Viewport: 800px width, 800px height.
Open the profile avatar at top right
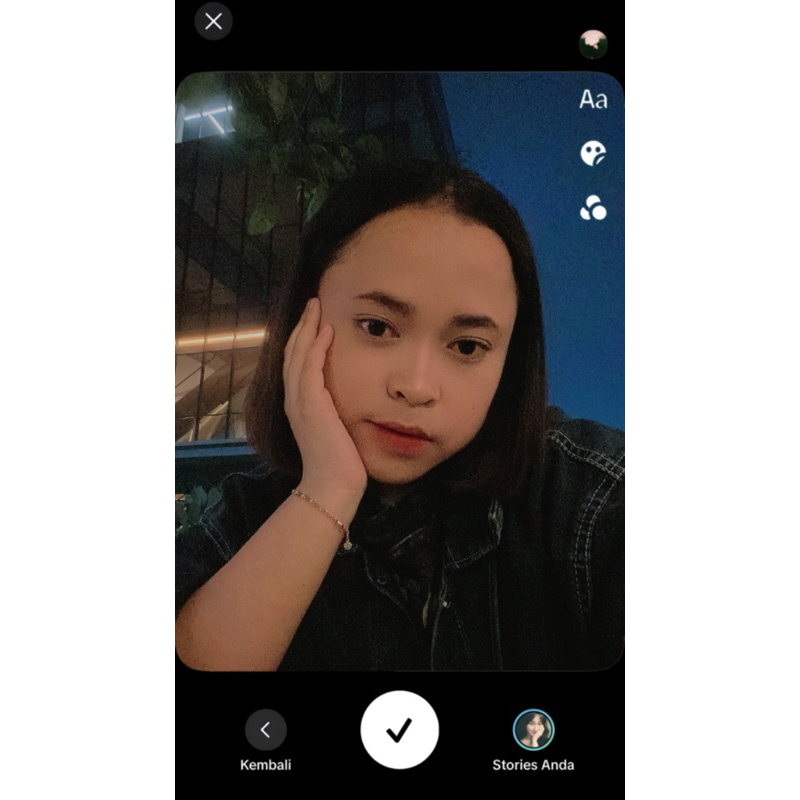594,44
